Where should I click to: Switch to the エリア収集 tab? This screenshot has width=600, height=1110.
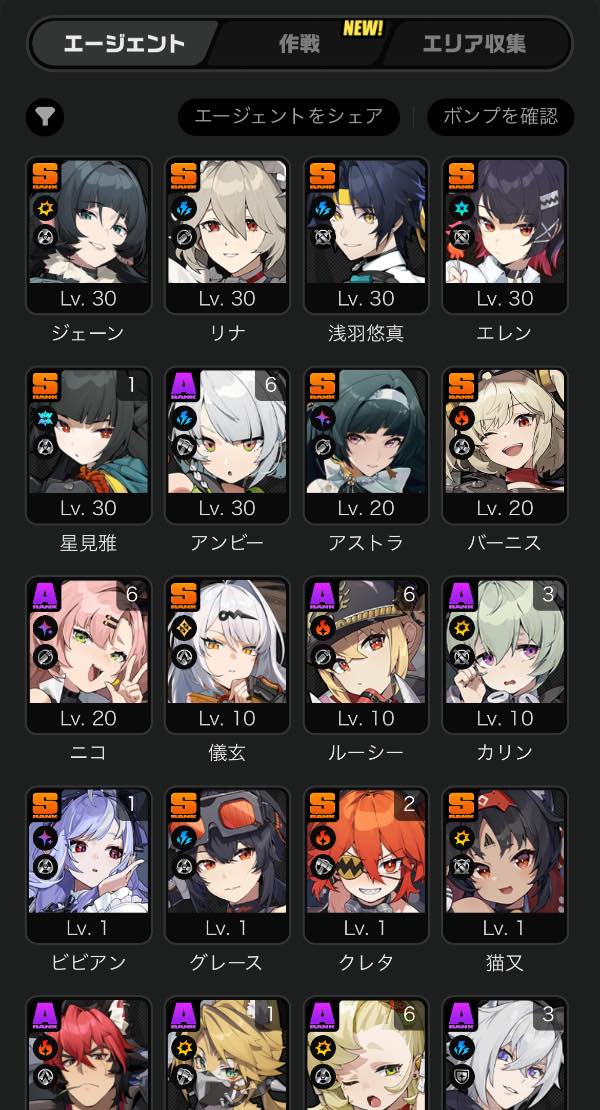[x=475, y=44]
